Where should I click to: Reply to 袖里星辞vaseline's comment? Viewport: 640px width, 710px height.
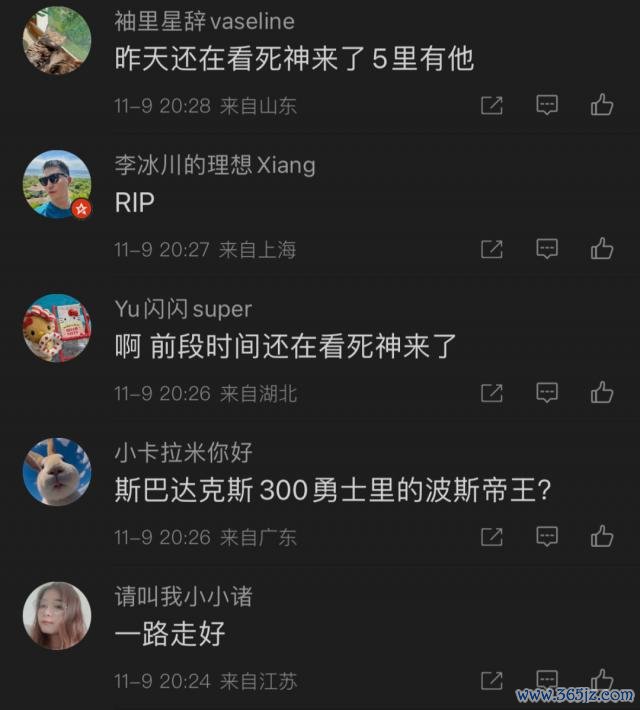coord(547,105)
